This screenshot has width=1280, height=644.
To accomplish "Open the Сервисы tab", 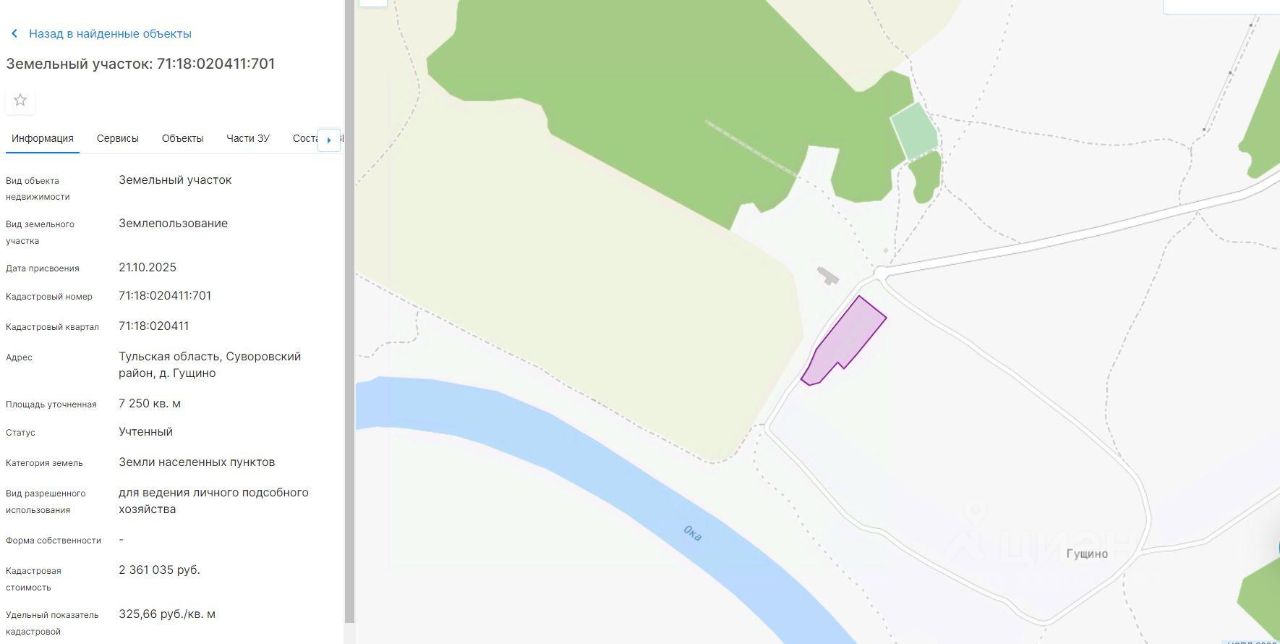I will (117, 138).
